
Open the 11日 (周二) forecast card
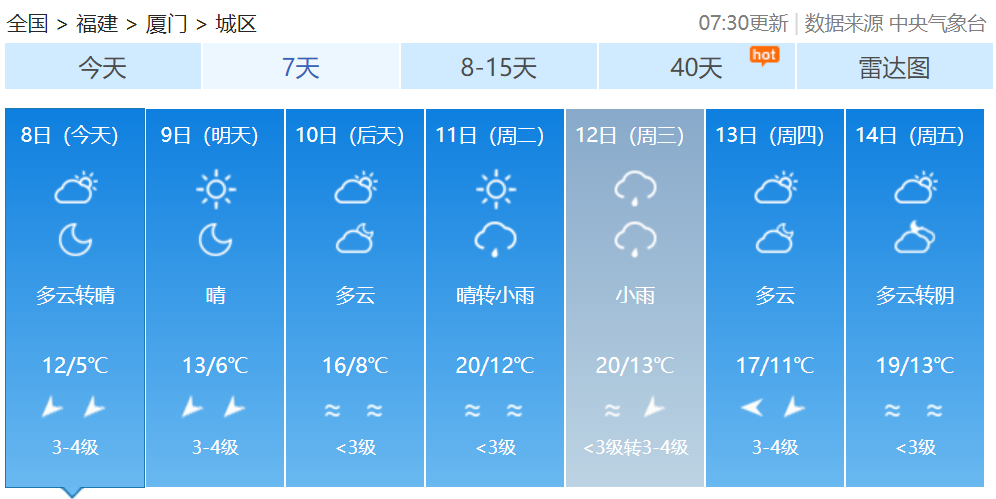pos(495,297)
